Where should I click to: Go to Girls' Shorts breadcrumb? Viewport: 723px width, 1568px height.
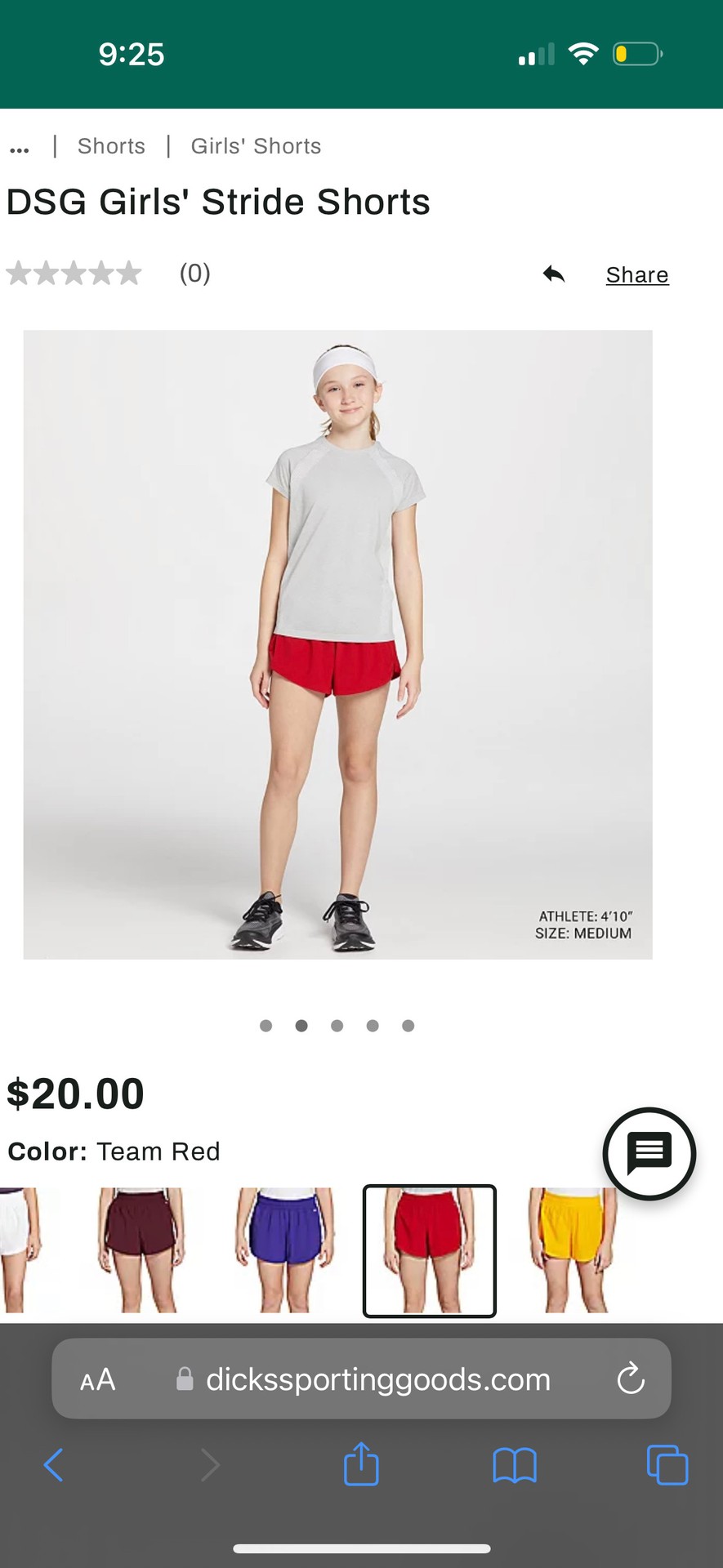pyautogui.click(x=256, y=146)
